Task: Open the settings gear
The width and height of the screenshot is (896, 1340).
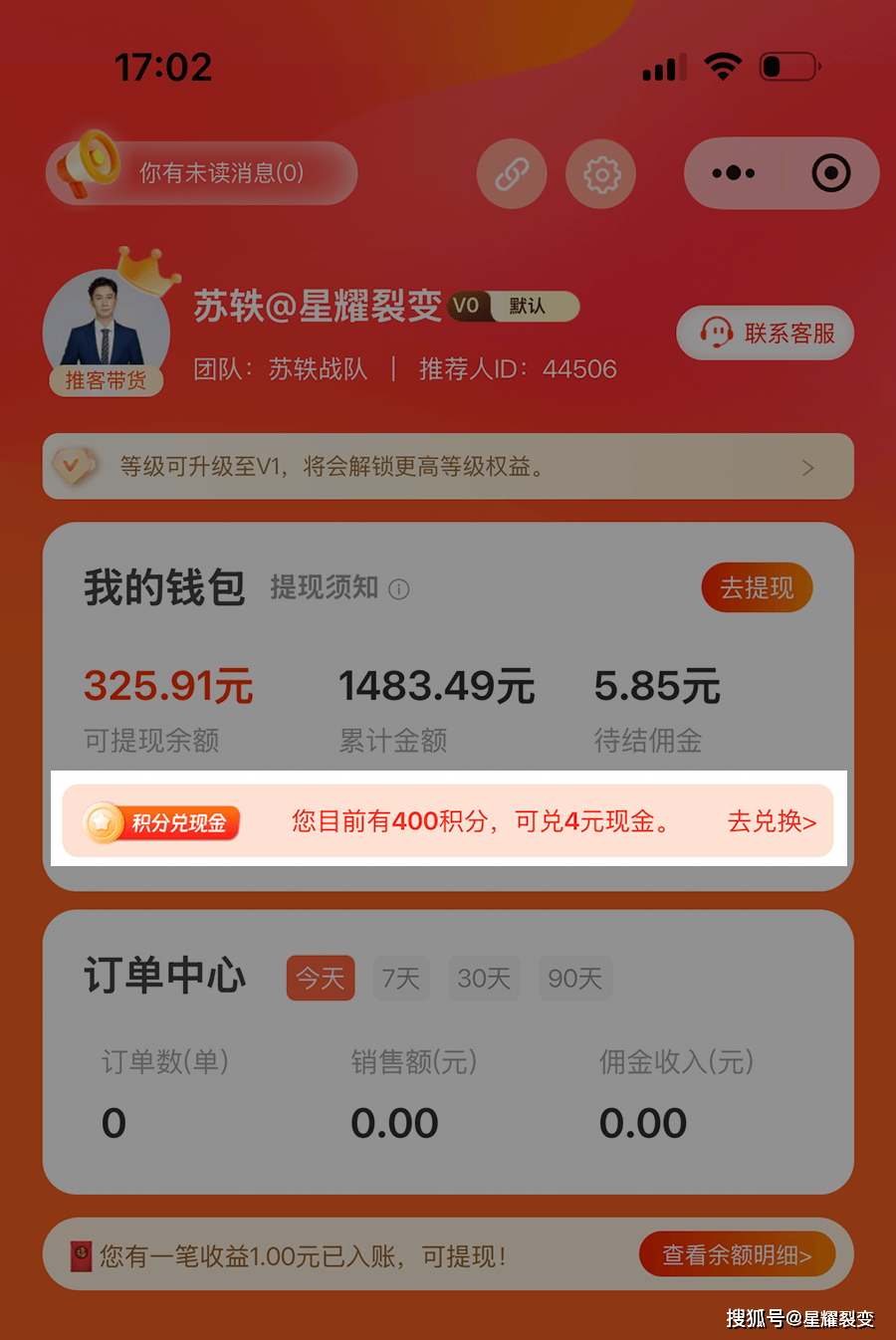Action: pos(600,174)
